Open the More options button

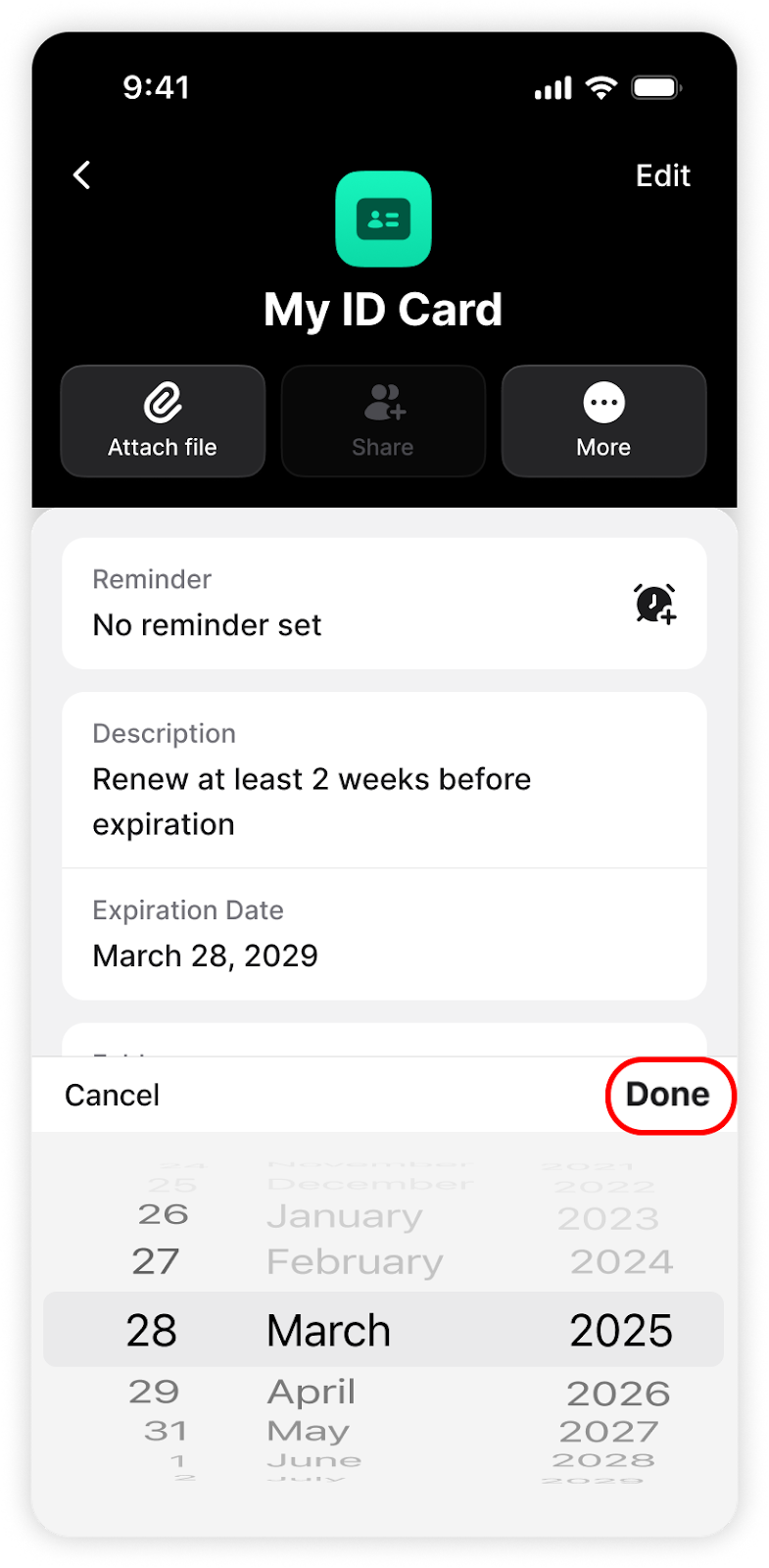(x=603, y=420)
